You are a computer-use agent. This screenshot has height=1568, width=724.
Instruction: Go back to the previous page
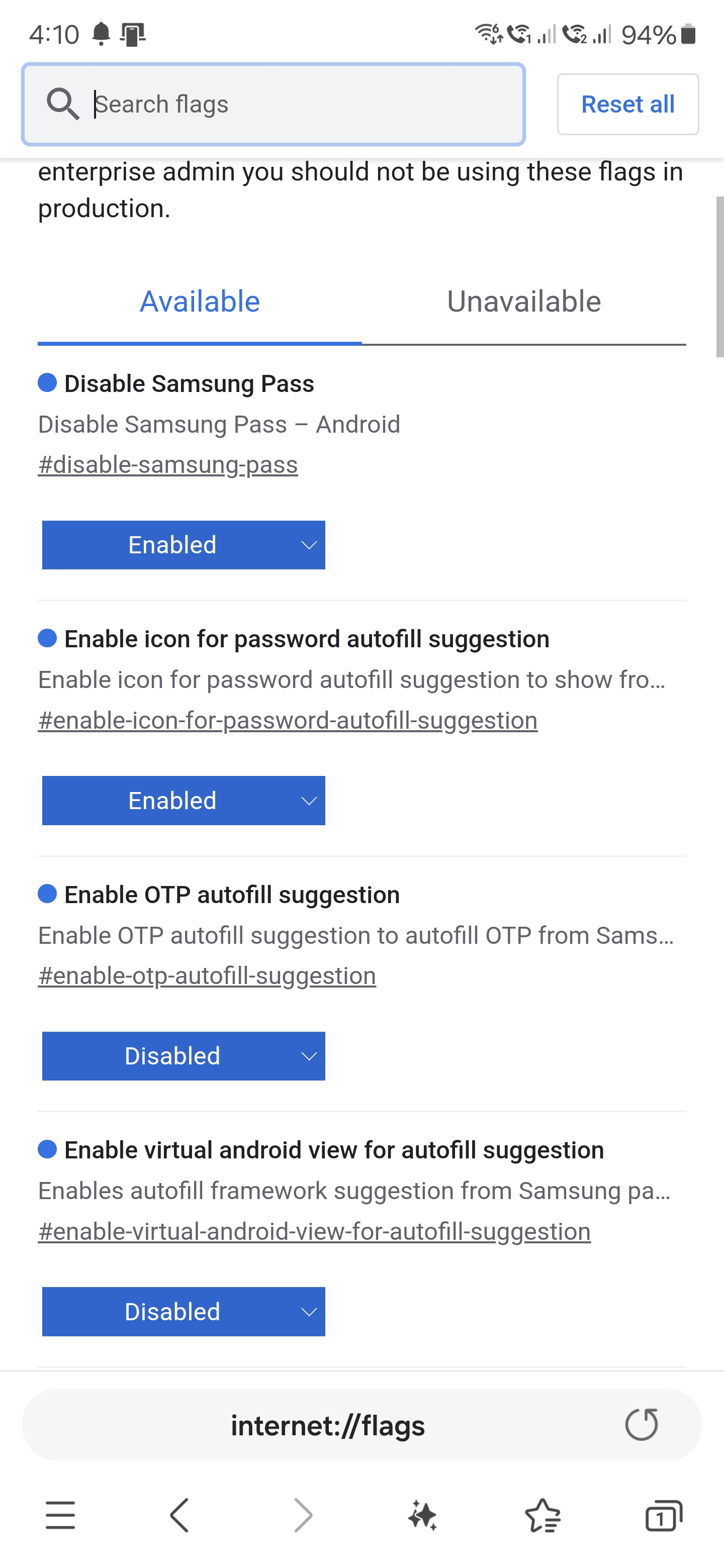179,1515
